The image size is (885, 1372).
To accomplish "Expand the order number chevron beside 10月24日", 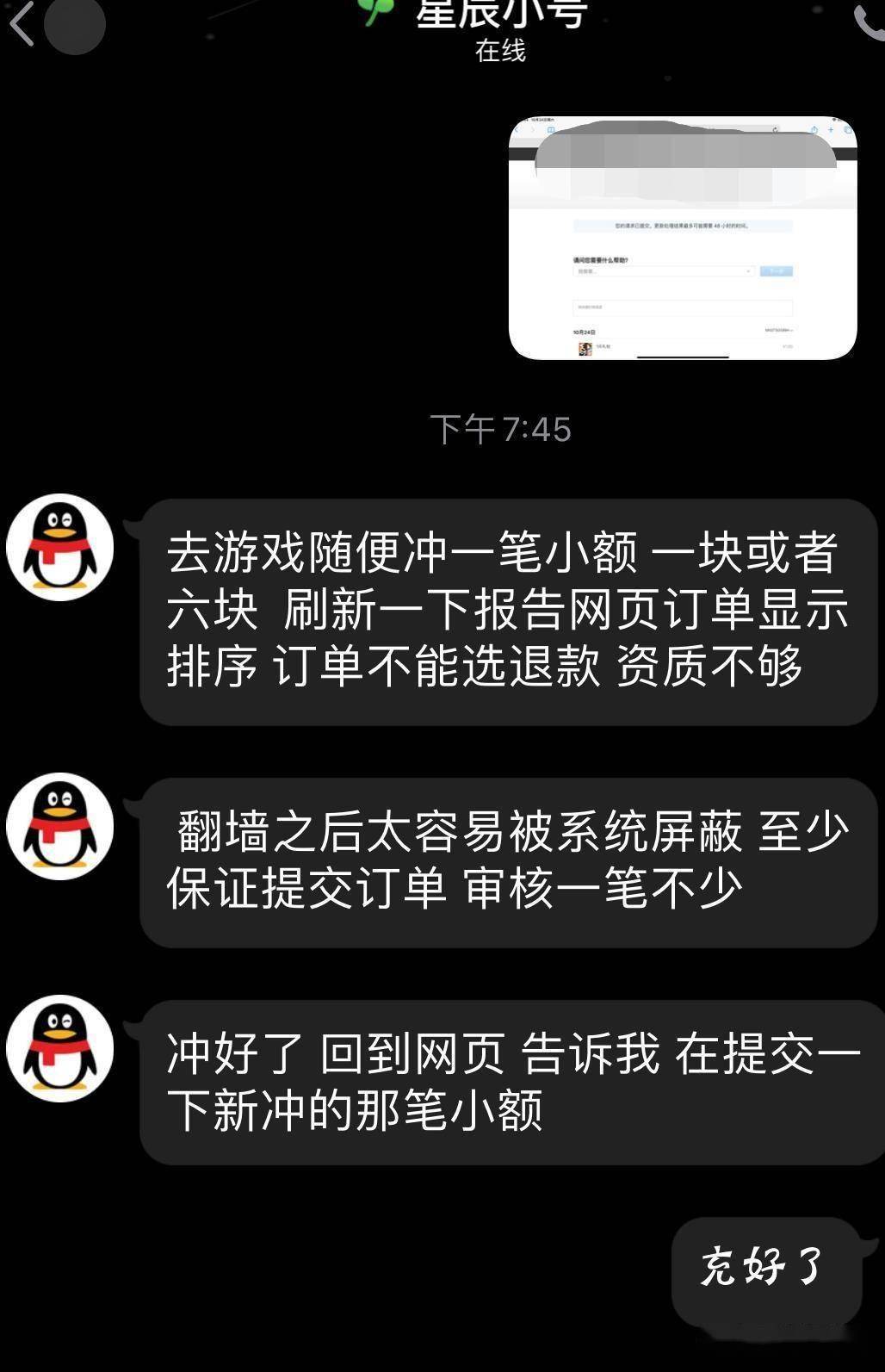I will (790, 332).
